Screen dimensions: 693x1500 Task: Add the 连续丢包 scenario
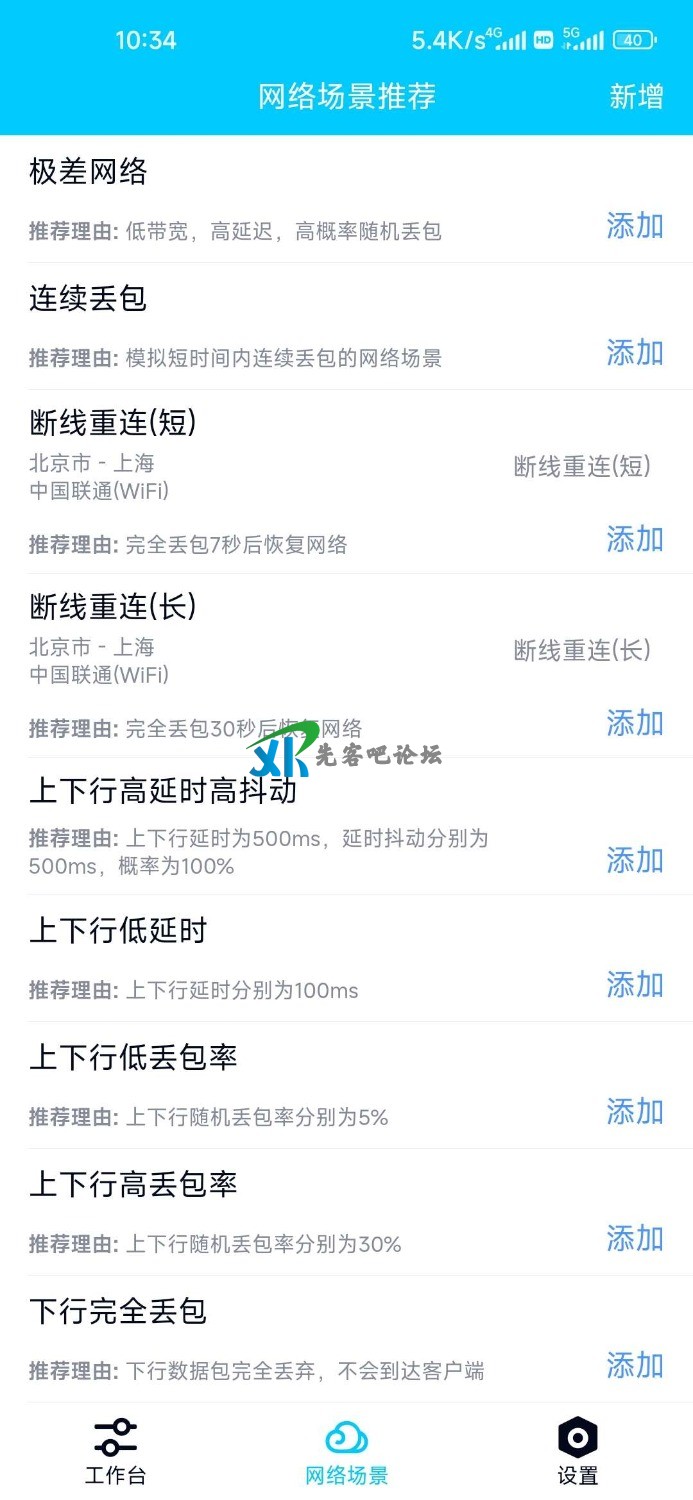635,352
